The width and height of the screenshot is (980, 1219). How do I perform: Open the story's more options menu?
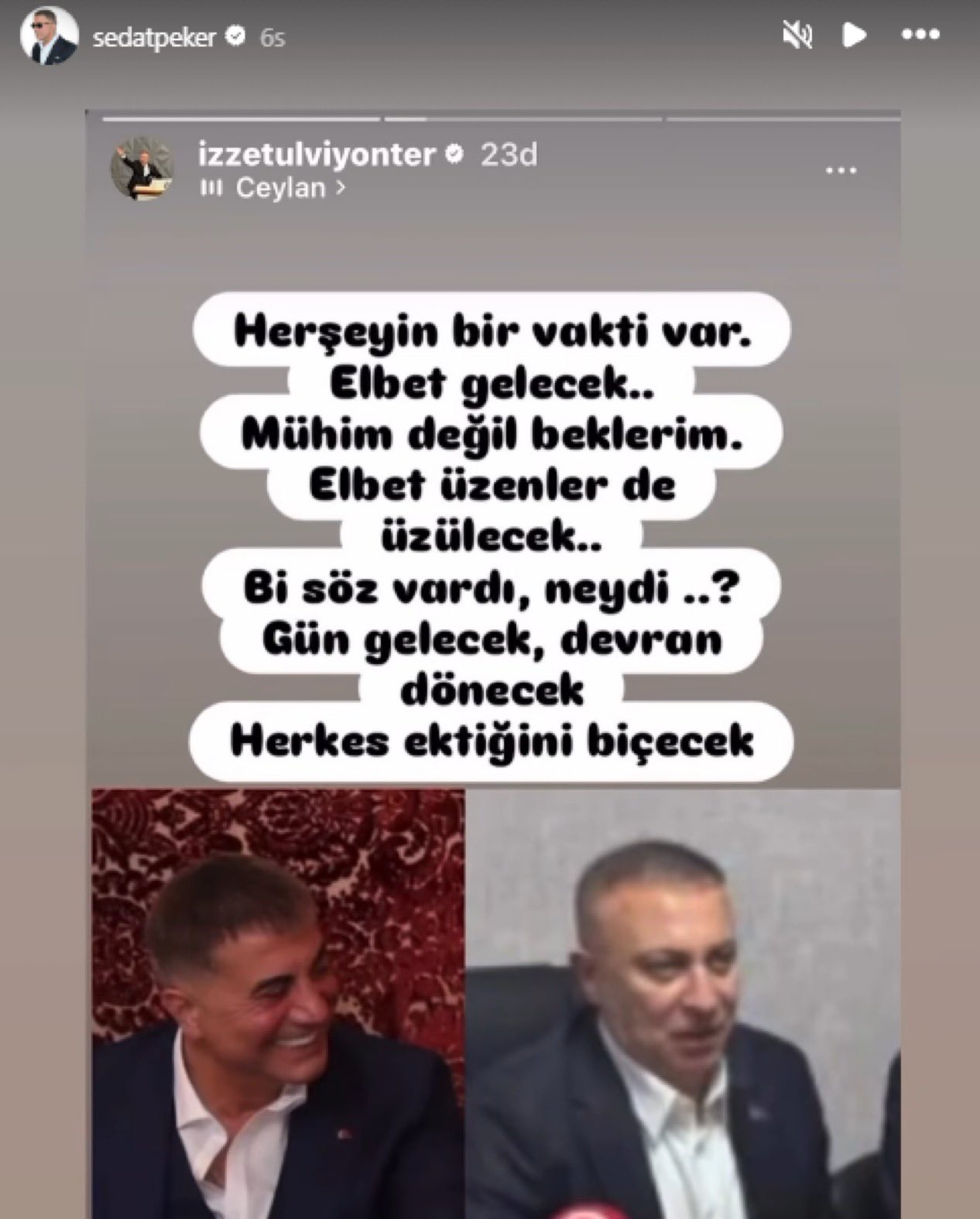click(921, 35)
